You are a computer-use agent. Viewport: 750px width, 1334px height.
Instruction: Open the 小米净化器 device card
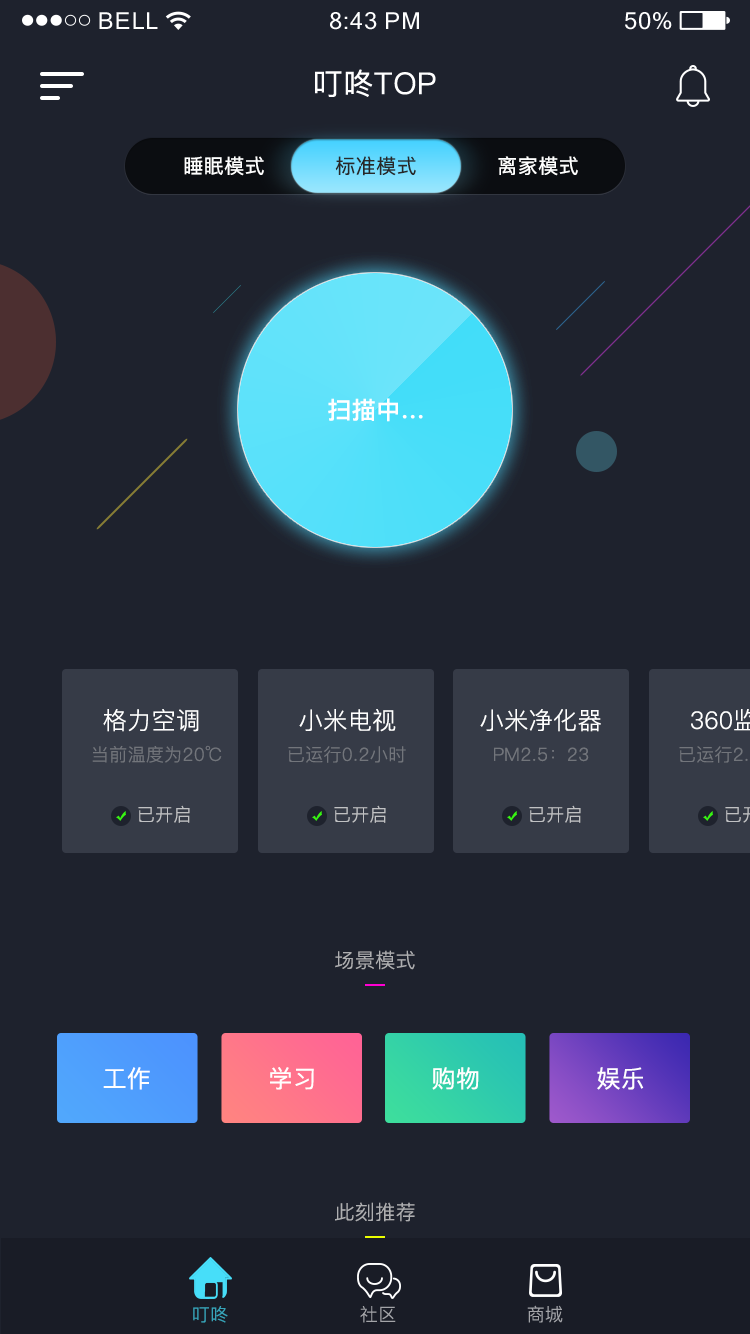[541, 760]
